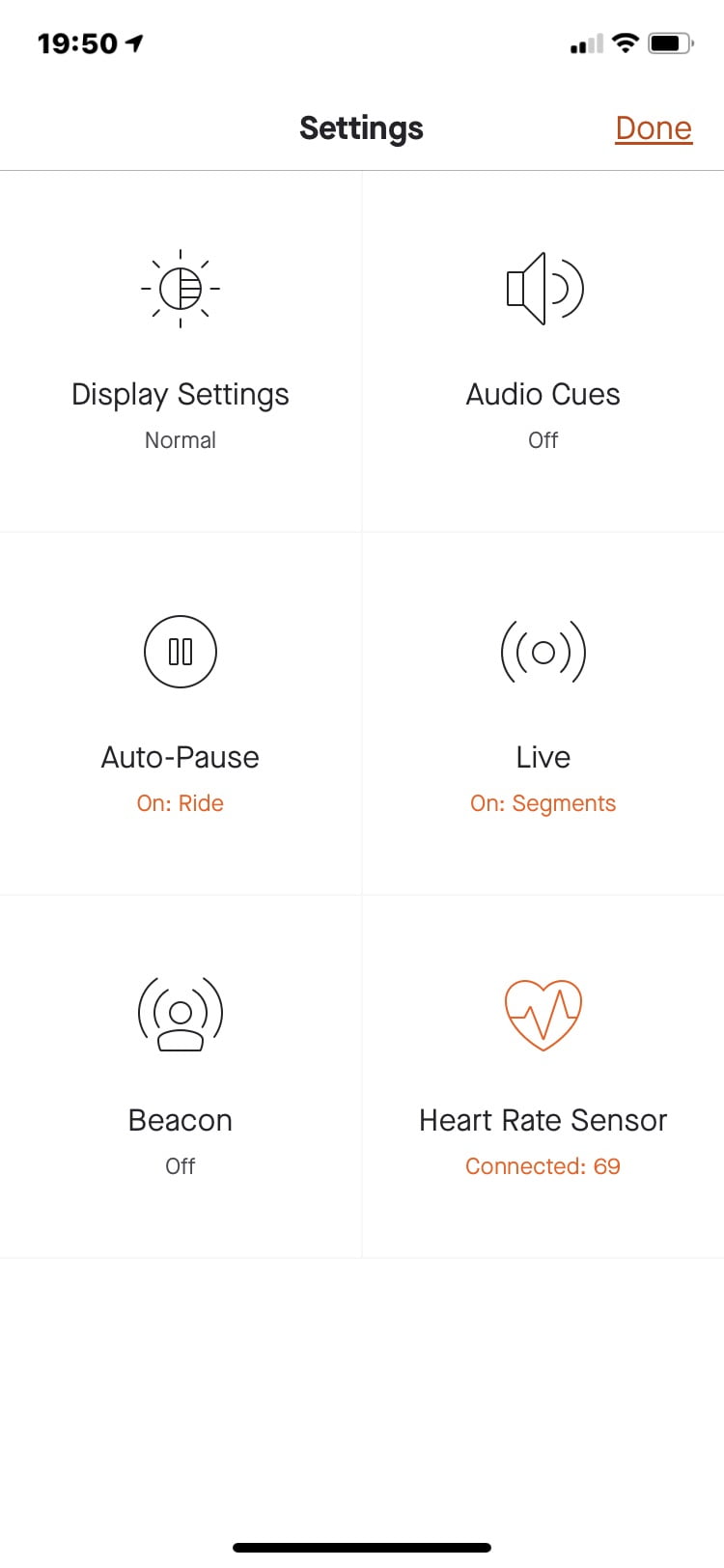724x1568 pixels.
Task: Open Heart Rate Sensor settings
Action: 543,1077
